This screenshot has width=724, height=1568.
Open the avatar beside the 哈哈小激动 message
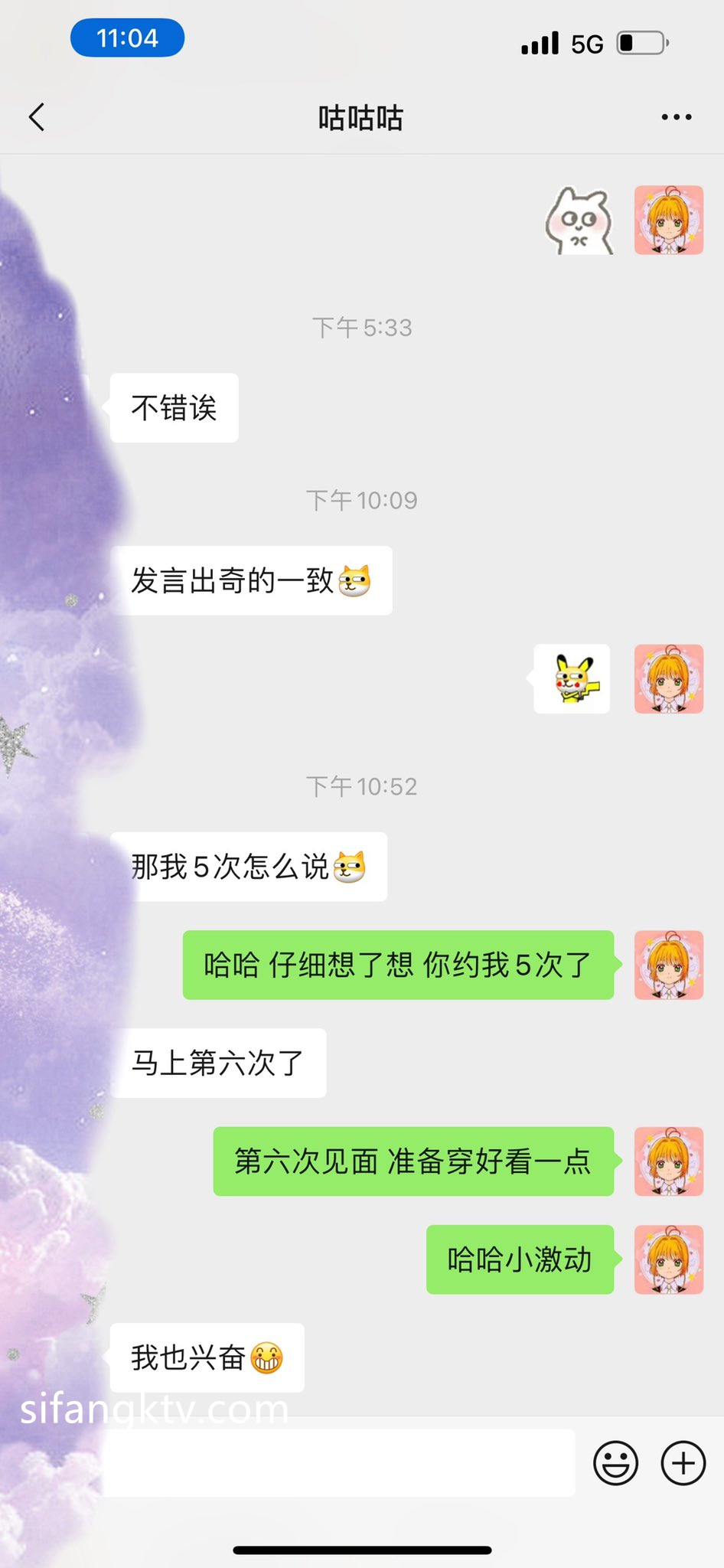[x=668, y=1259]
